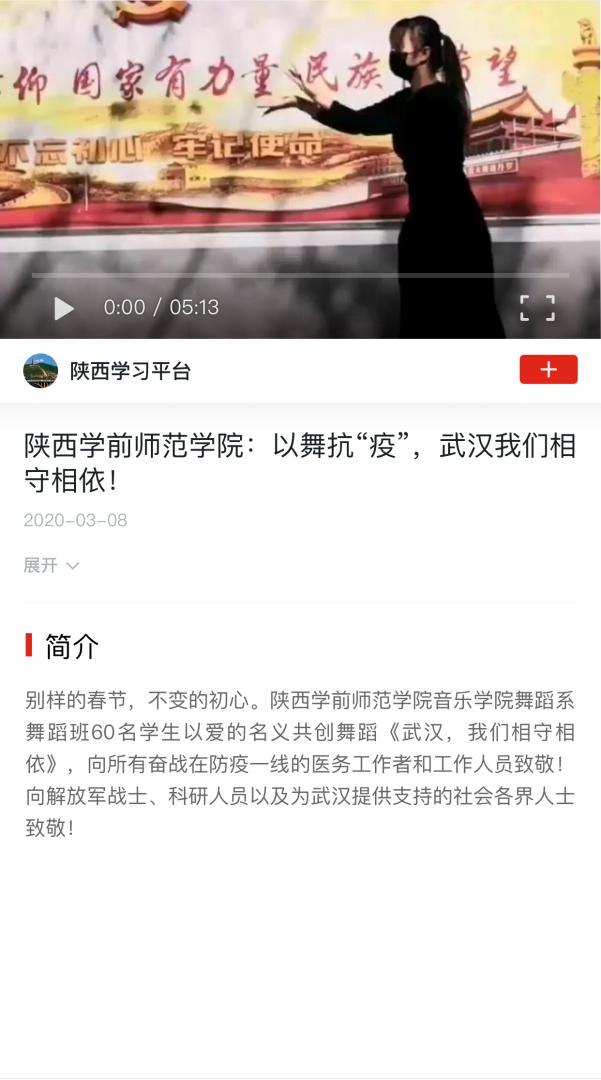Screen dimensions: 601x1080
Task: Tap the video progress bar
Action: tap(300, 275)
